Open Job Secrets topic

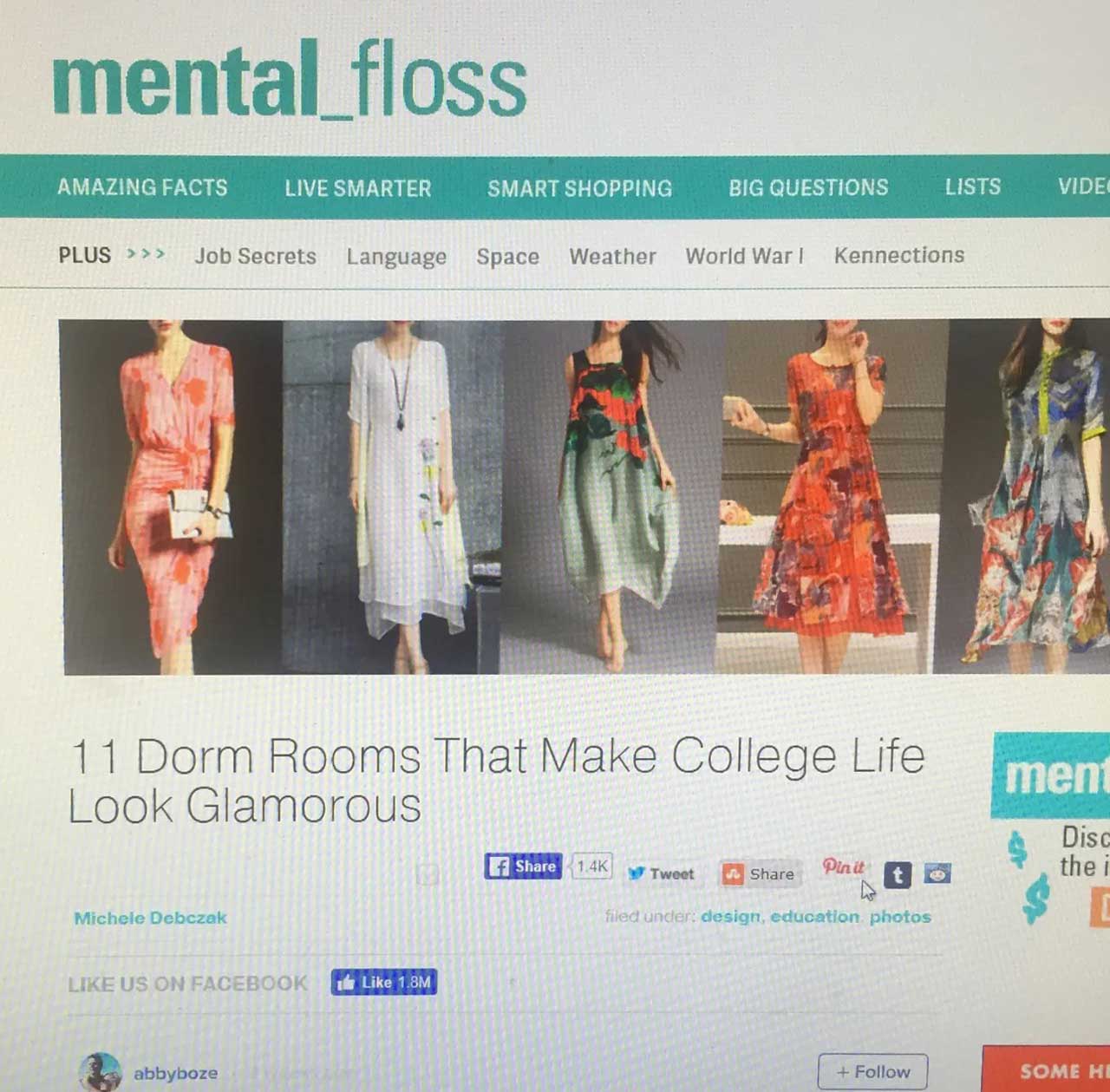pos(255,257)
